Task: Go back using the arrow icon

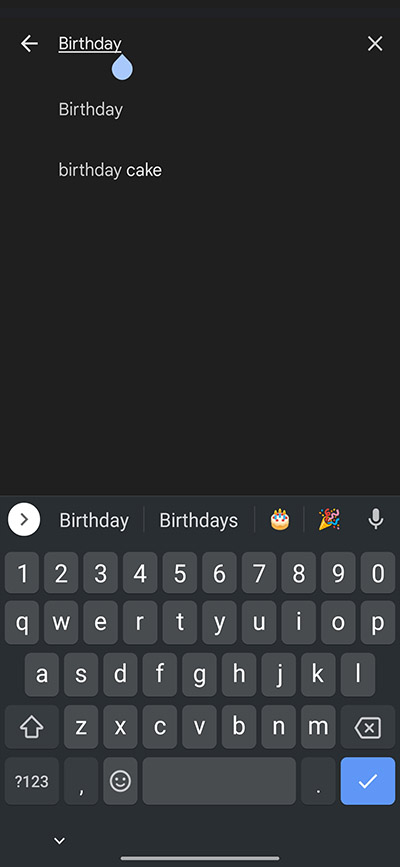Action: pyautogui.click(x=29, y=44)
